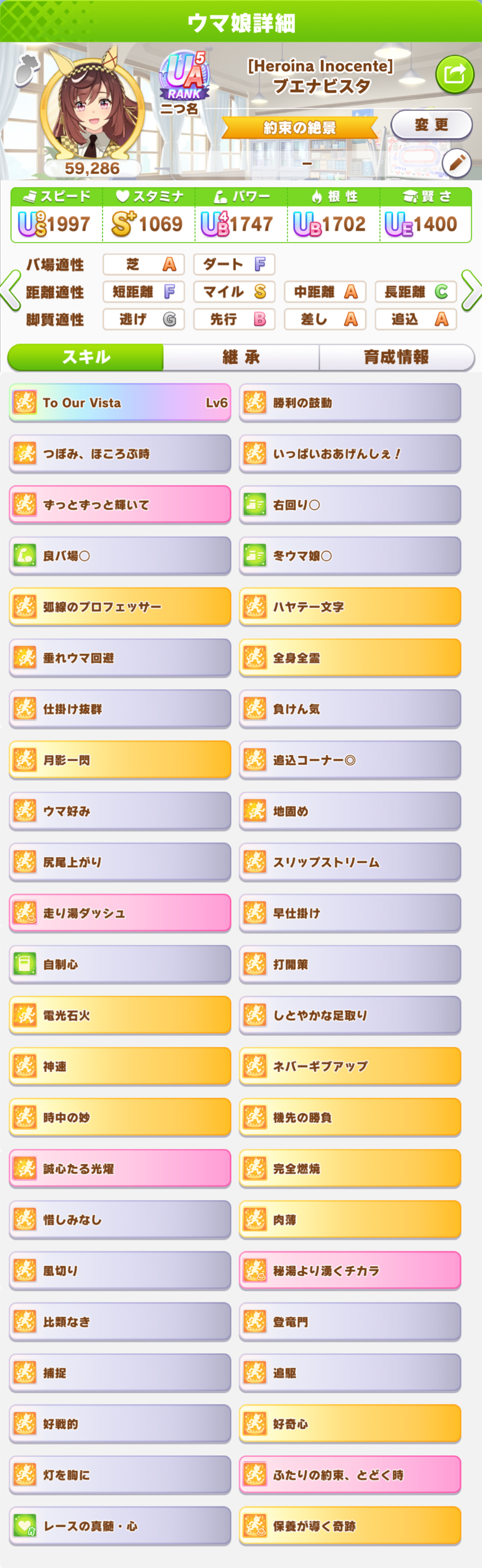Select the スキル tab

(x=86, y=357)
